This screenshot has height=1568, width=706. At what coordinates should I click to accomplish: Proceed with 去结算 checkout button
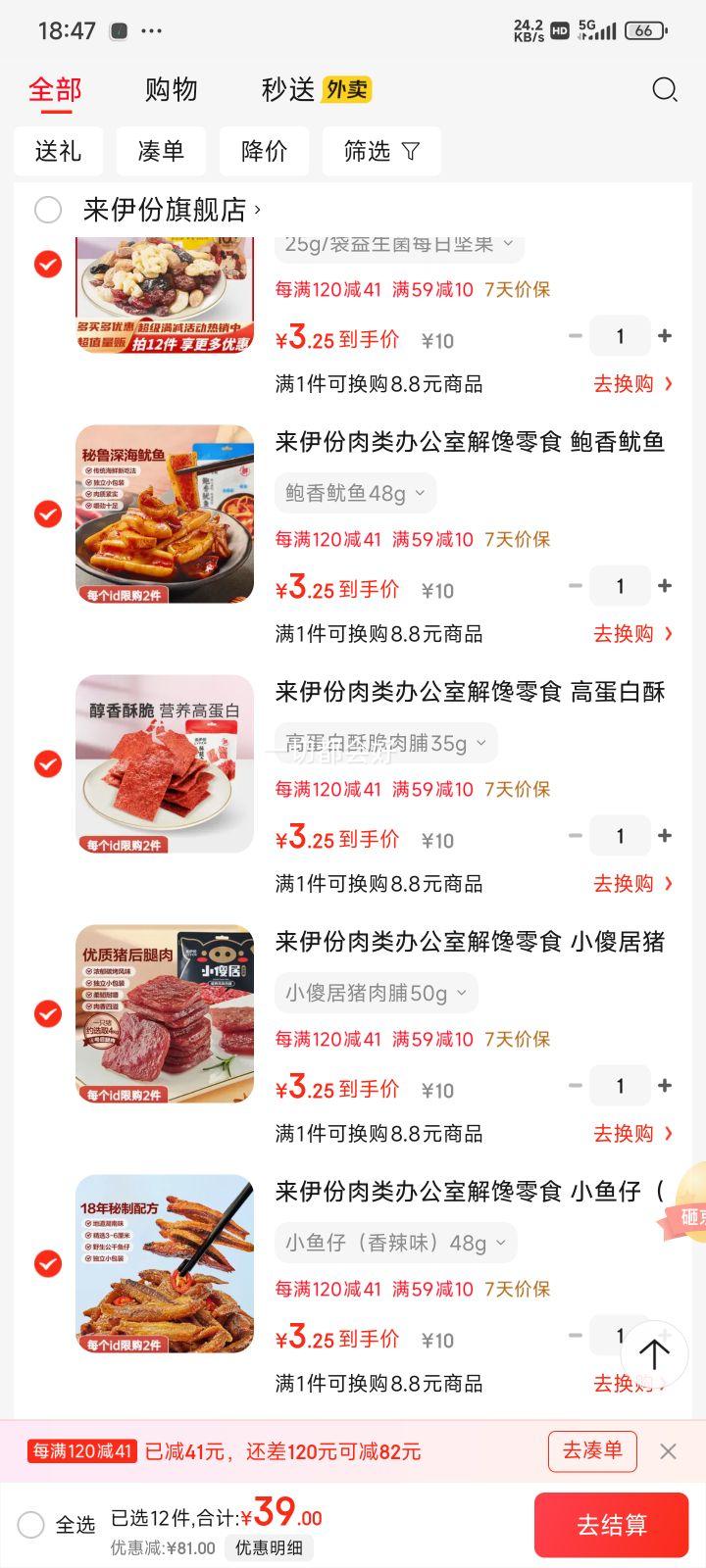(x=612, y=1525)
